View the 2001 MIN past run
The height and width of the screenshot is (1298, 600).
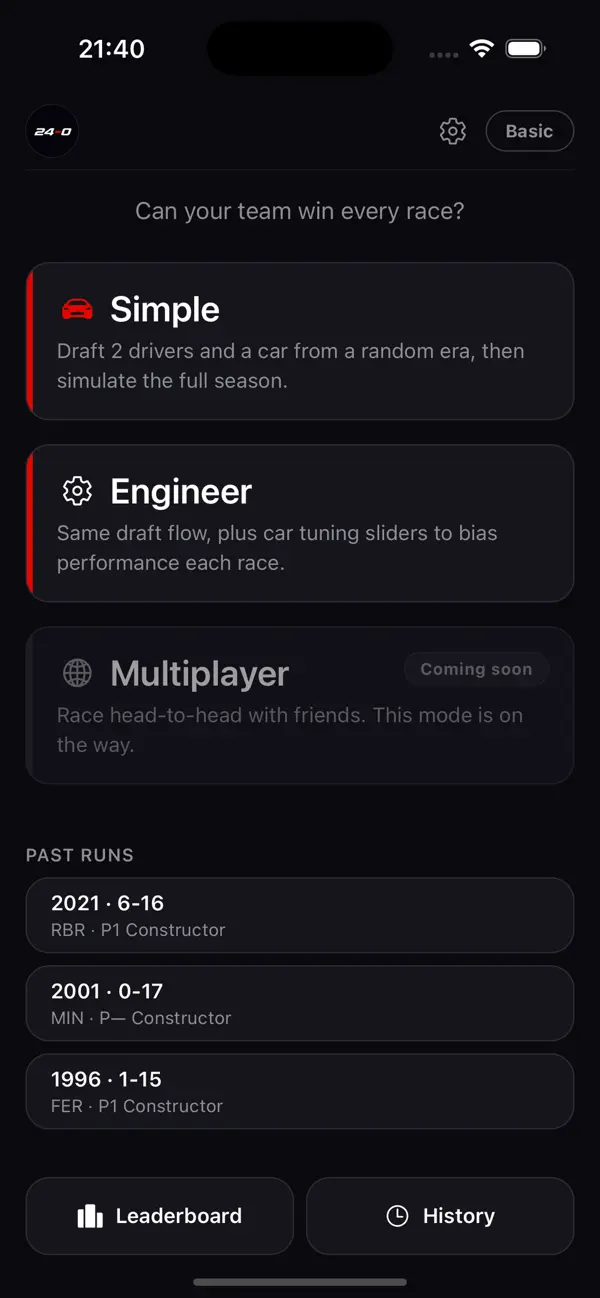pyautogui.click(x=300, y=1003)
